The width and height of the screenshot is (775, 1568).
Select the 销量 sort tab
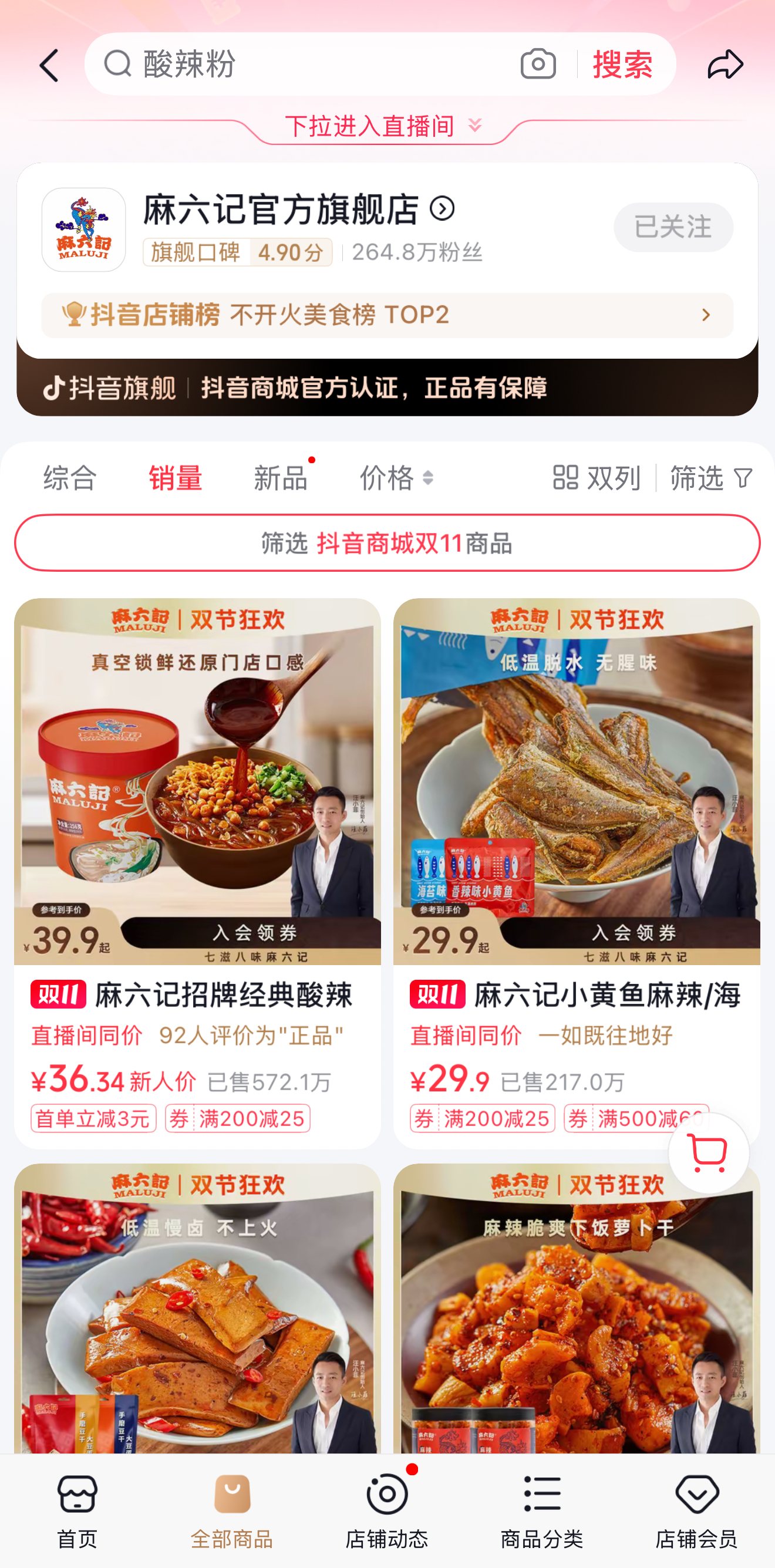tap(176, 478)
